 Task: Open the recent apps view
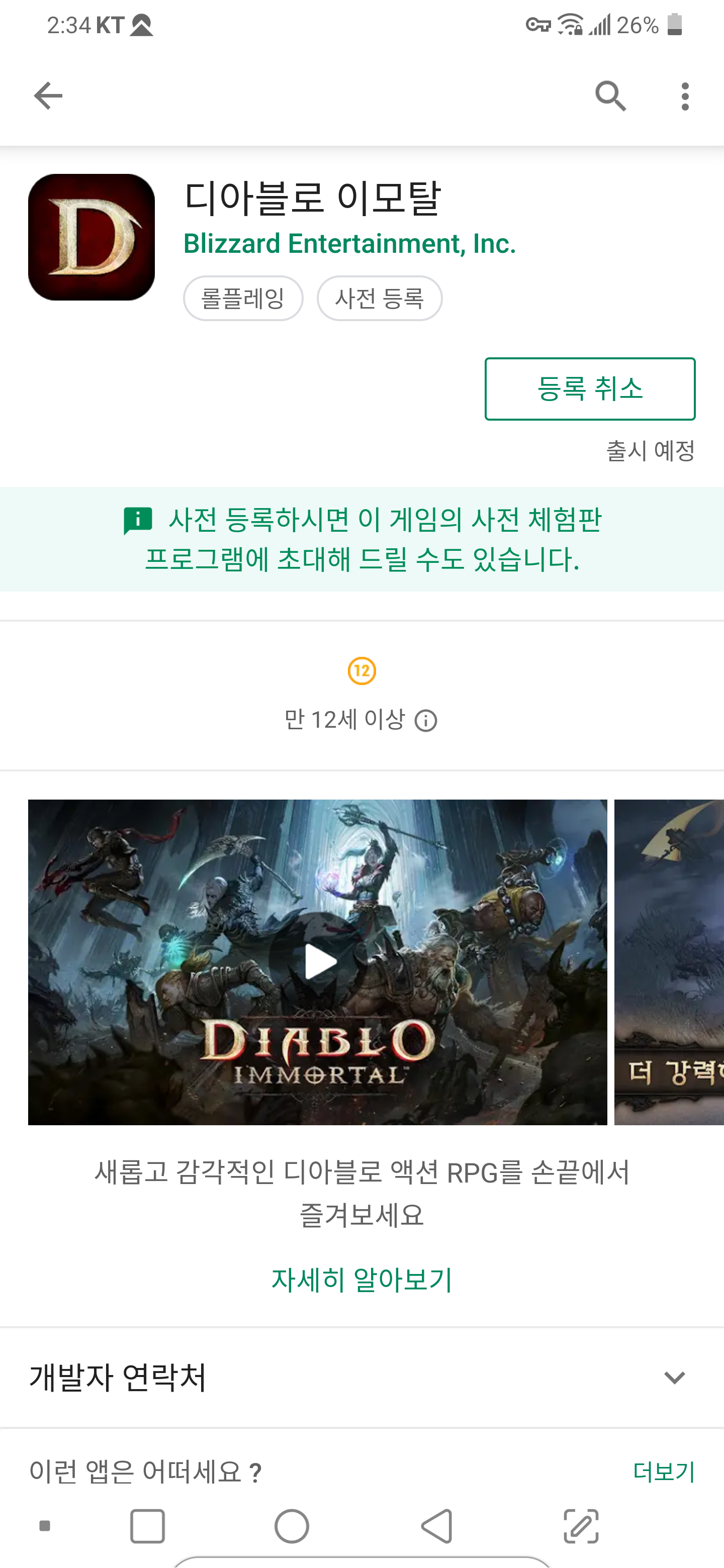click(147, 1526)
